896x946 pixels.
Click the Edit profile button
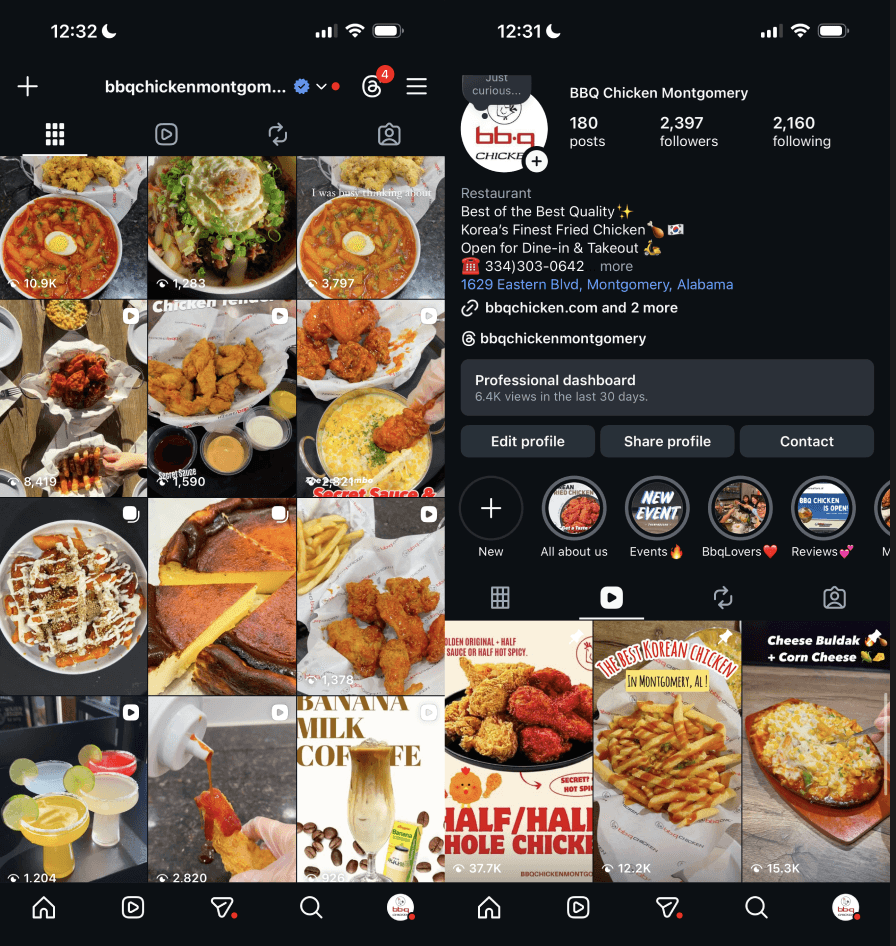[527, 441]
